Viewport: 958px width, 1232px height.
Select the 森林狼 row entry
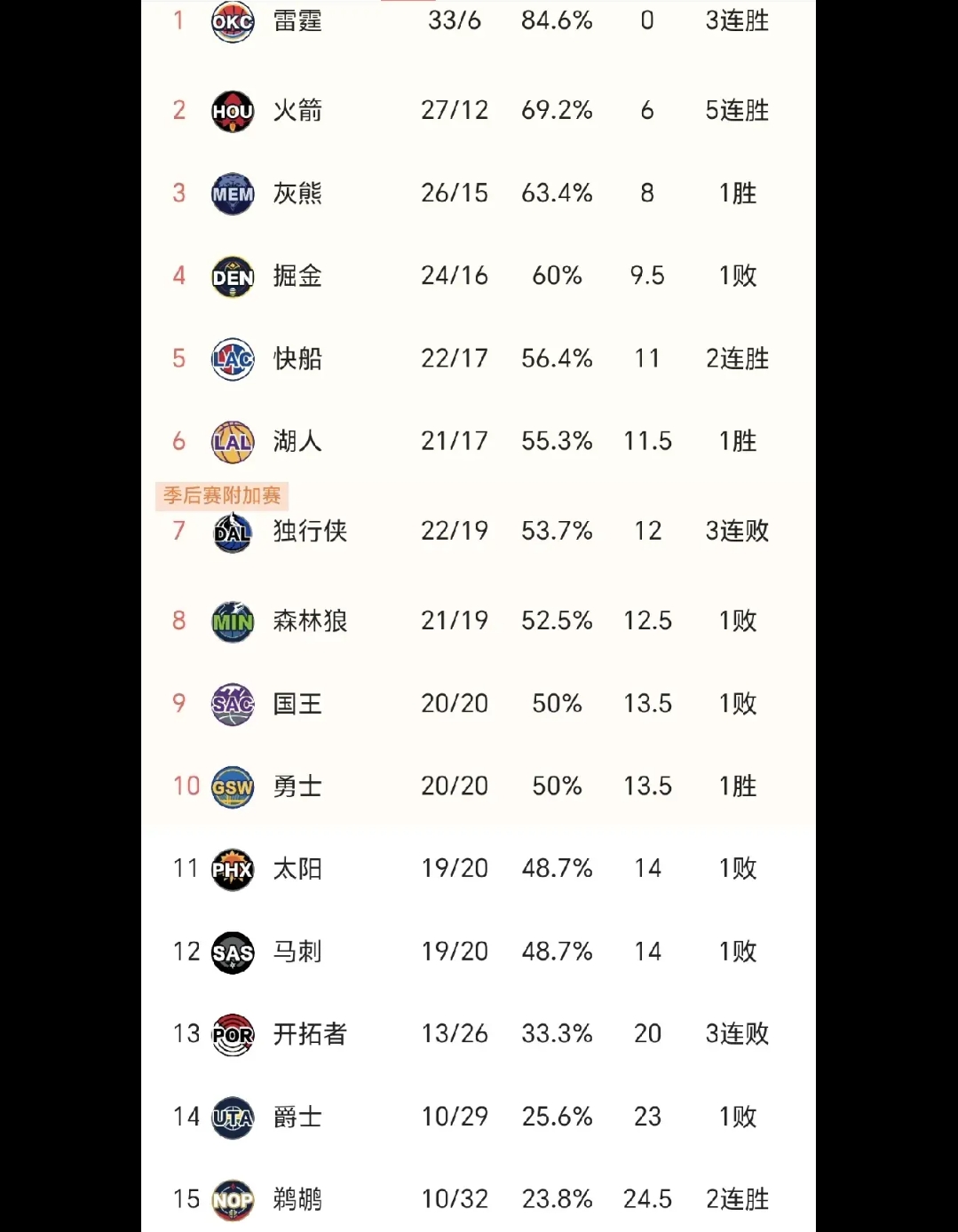[310, 621]
